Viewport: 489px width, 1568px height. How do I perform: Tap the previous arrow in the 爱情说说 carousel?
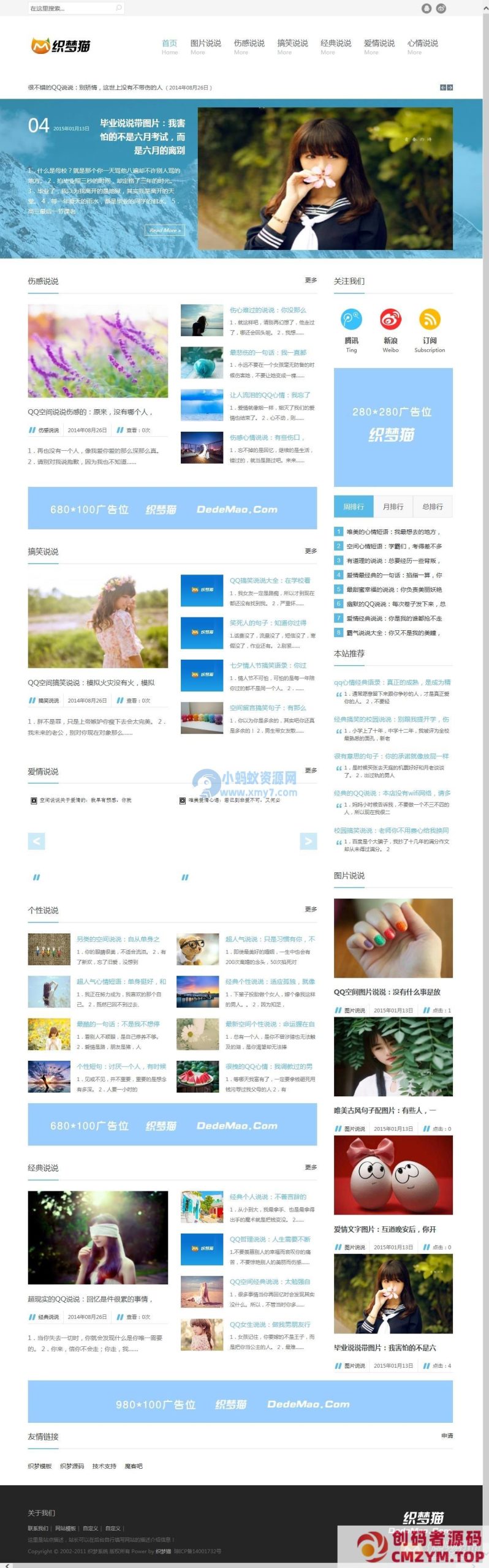(36, 841)
